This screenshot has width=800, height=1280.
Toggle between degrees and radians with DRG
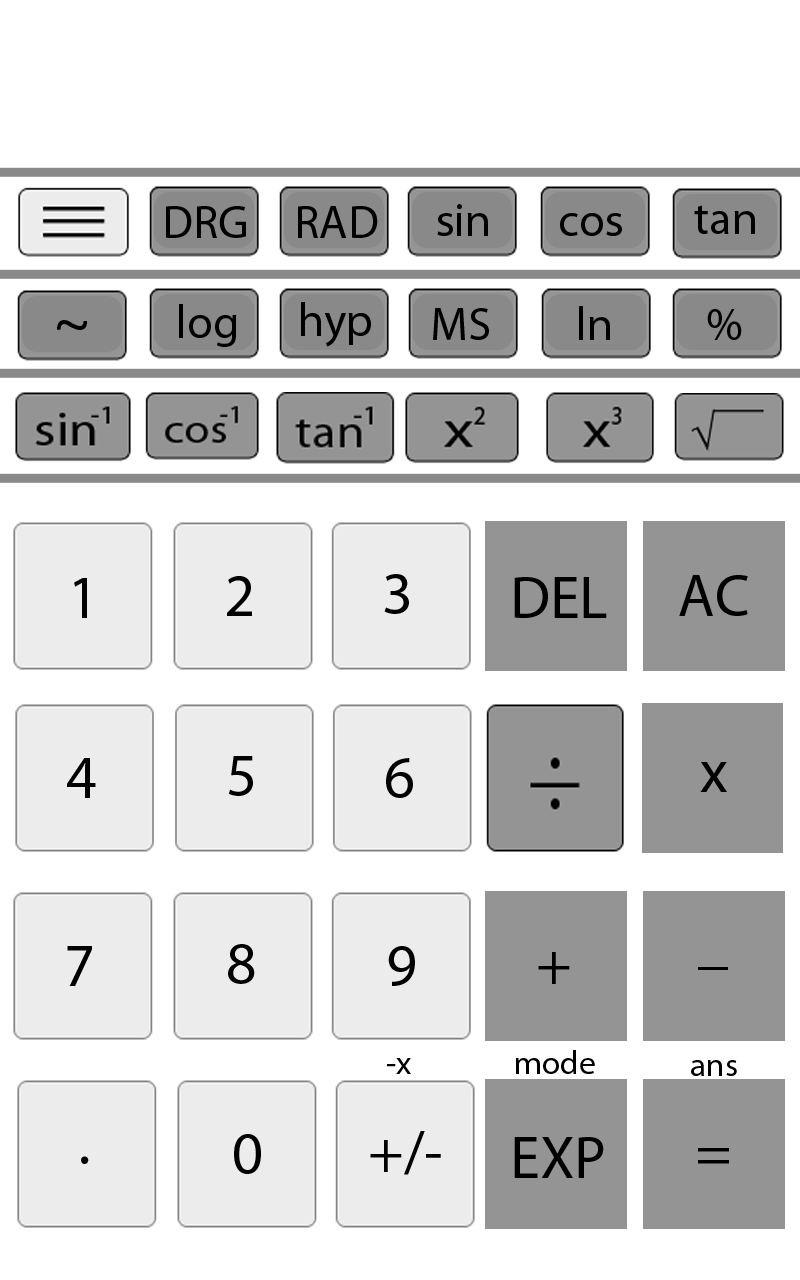click(204, 221)
